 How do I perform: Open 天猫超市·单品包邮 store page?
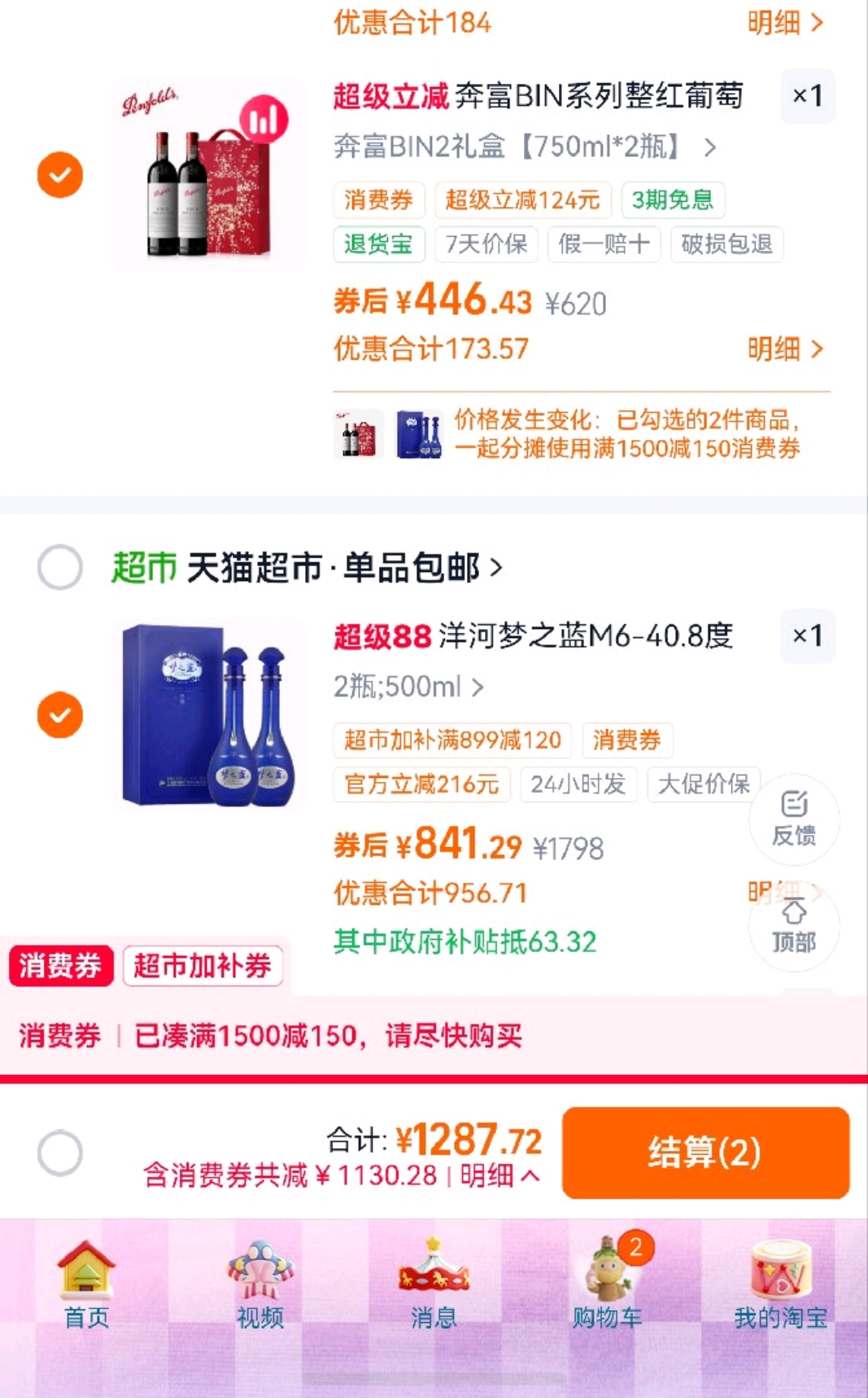coord(307,567)
